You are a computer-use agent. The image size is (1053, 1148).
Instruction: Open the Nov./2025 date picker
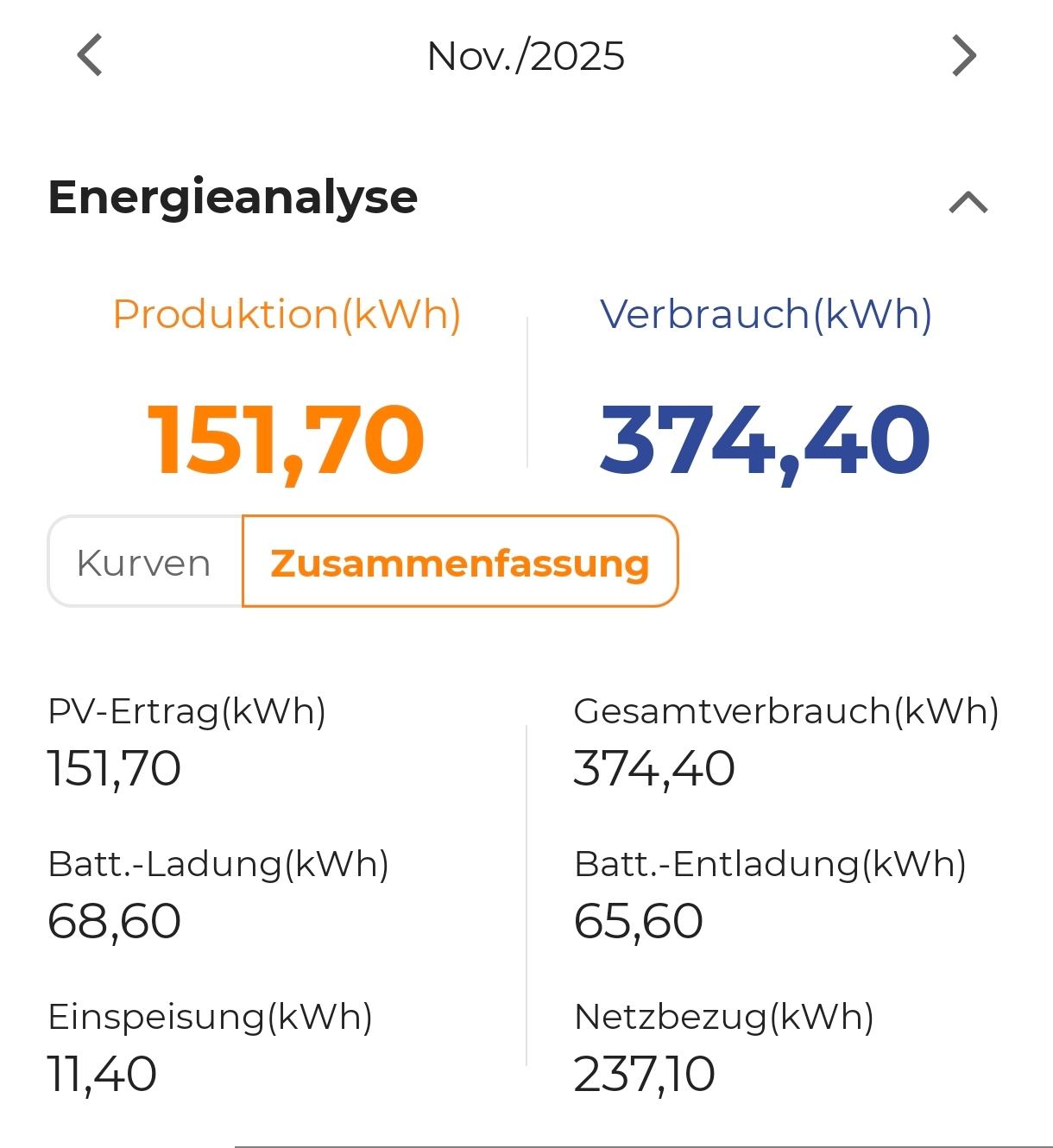pyautogui.click(x=526, y=56)
